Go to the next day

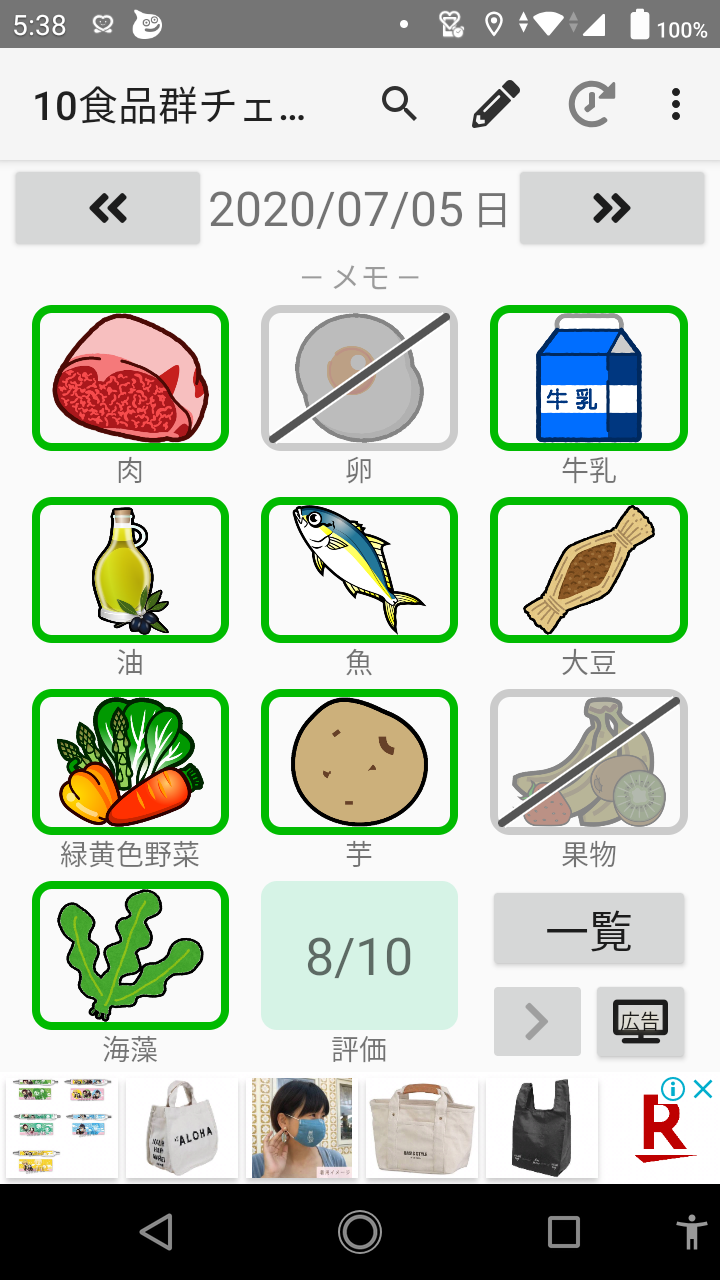[612, 208]
